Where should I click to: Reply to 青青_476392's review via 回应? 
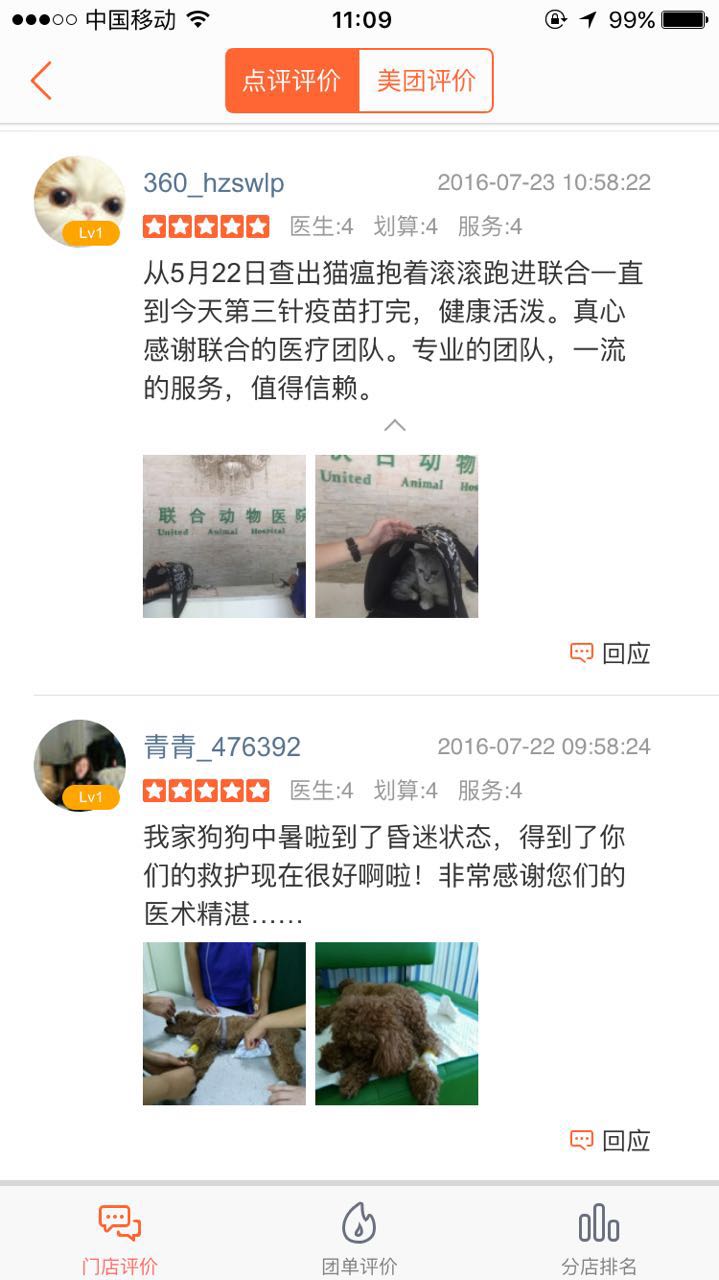610,1140
